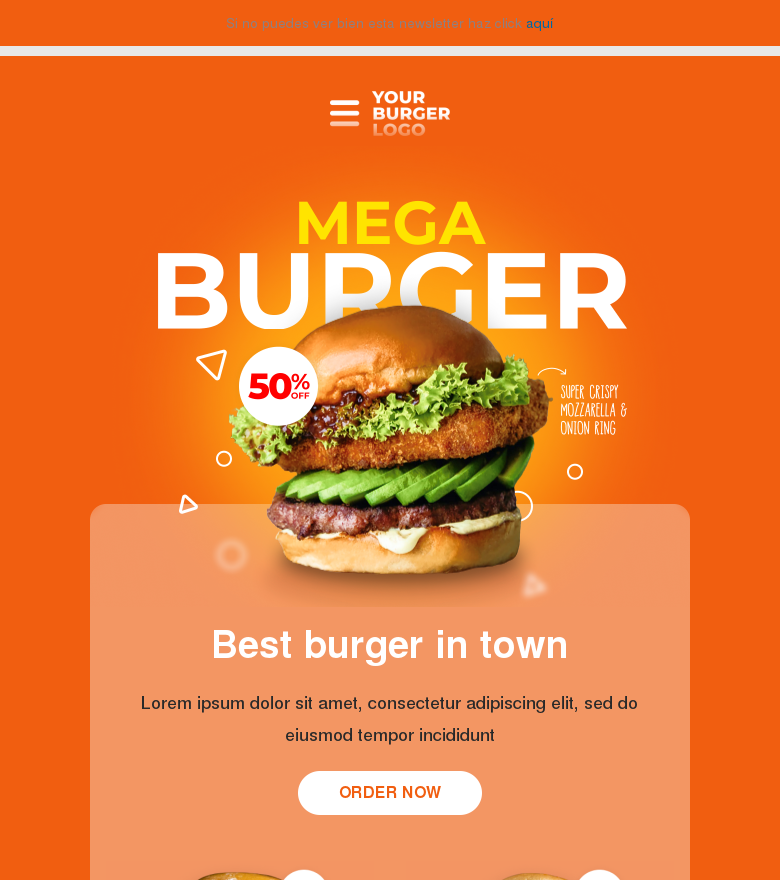
Task: Open the hamburger menu next to the logo
Action: point(344,113)
